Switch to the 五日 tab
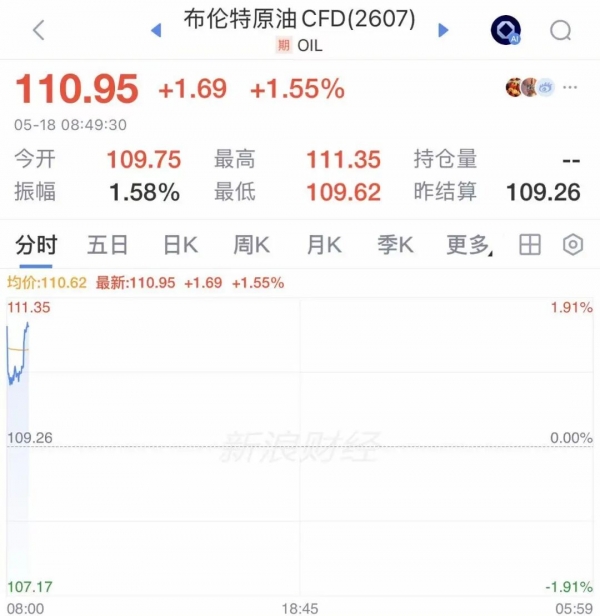Image resolution: width=600 pixels, height=616 pixels. (107, 245)
